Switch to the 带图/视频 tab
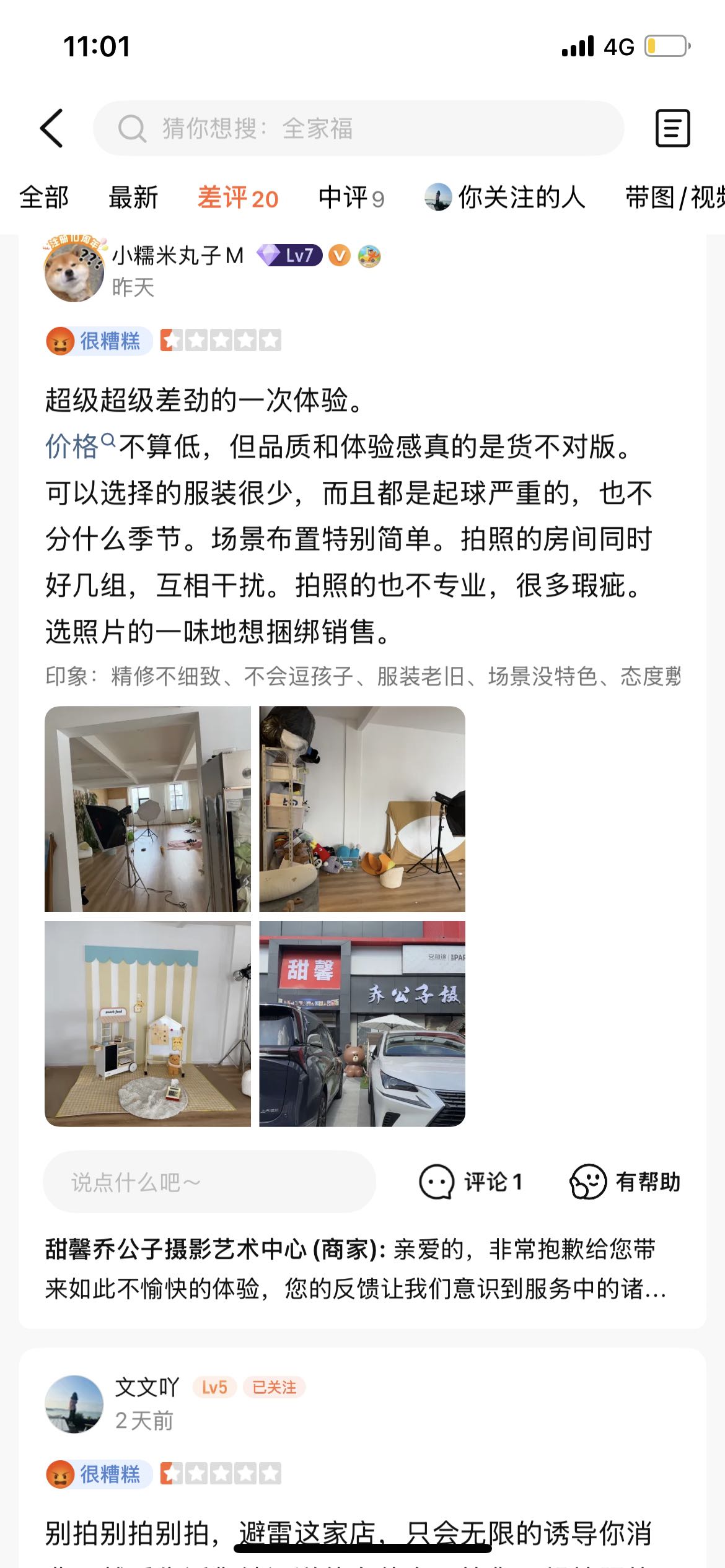The width and height of the screenshot is (725, 1568). pos(674,198)
